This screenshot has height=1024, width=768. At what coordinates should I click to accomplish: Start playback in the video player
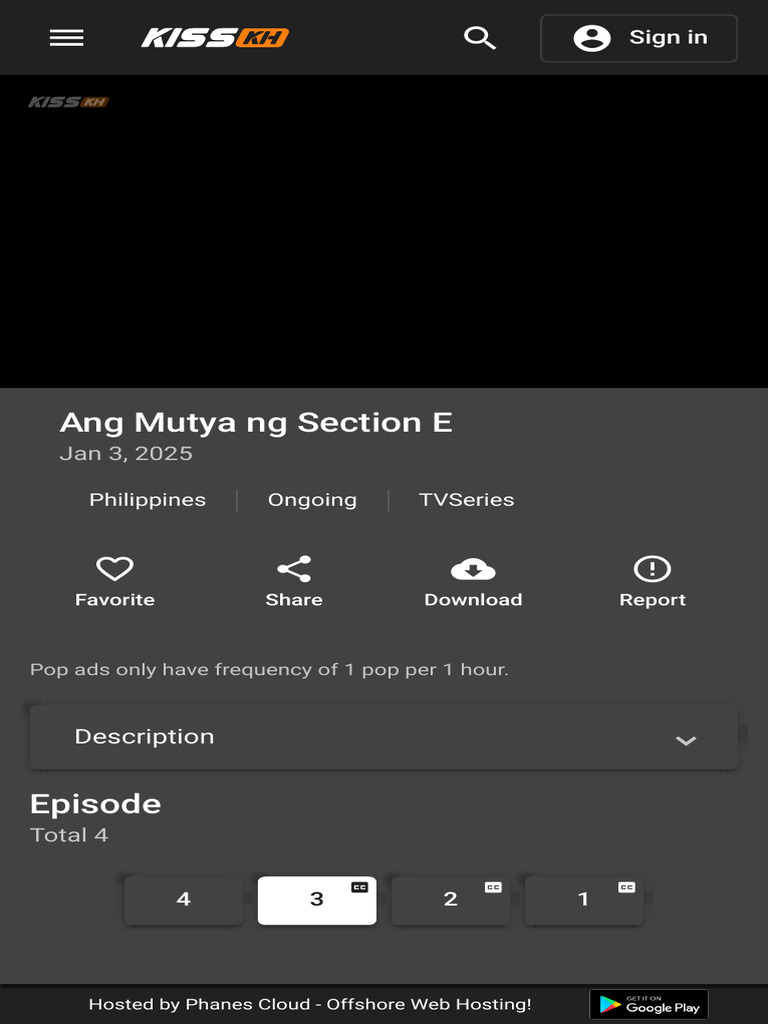(384, 232)
